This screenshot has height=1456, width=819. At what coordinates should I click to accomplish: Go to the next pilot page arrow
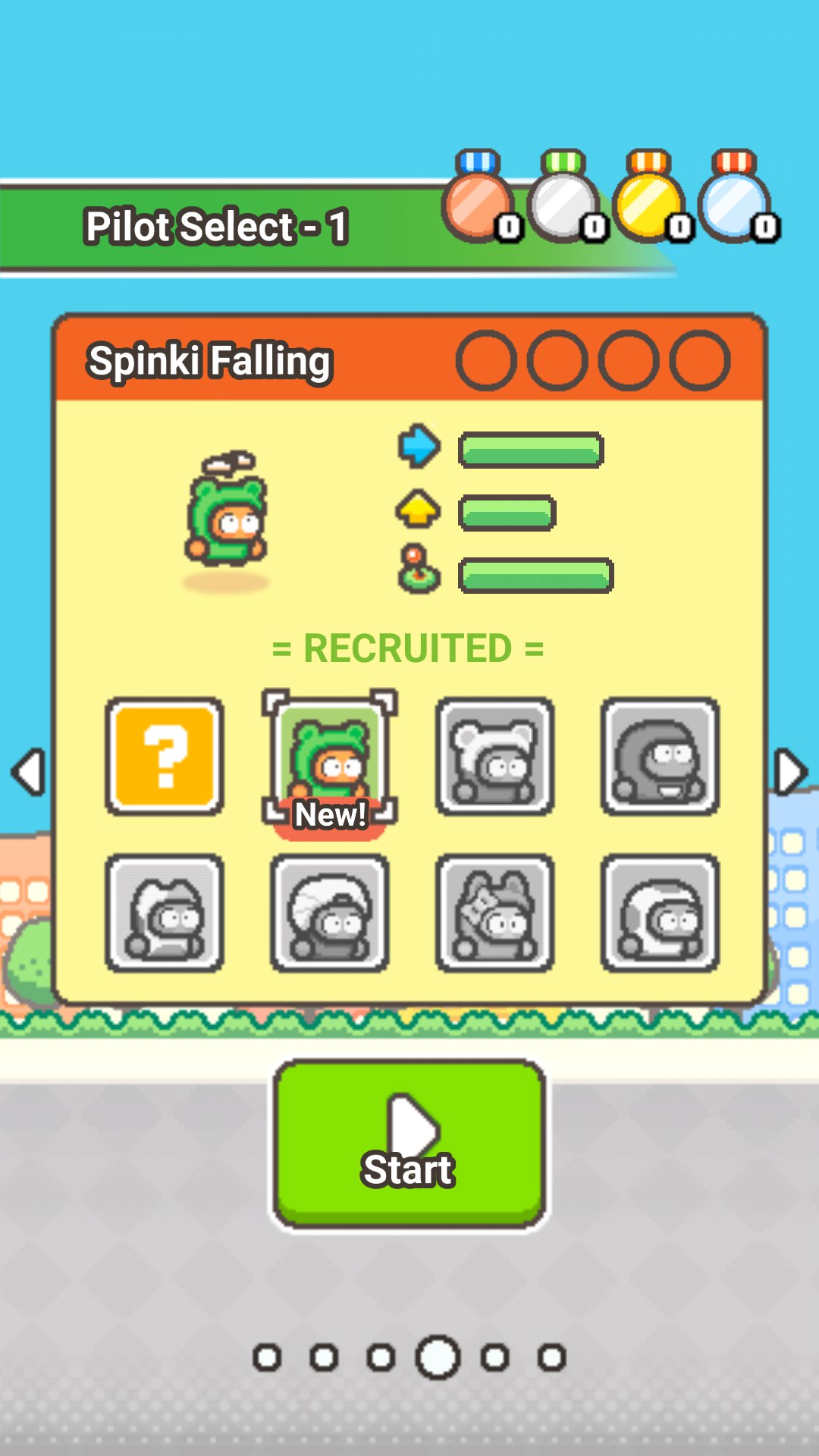click(x=790, y=772)
